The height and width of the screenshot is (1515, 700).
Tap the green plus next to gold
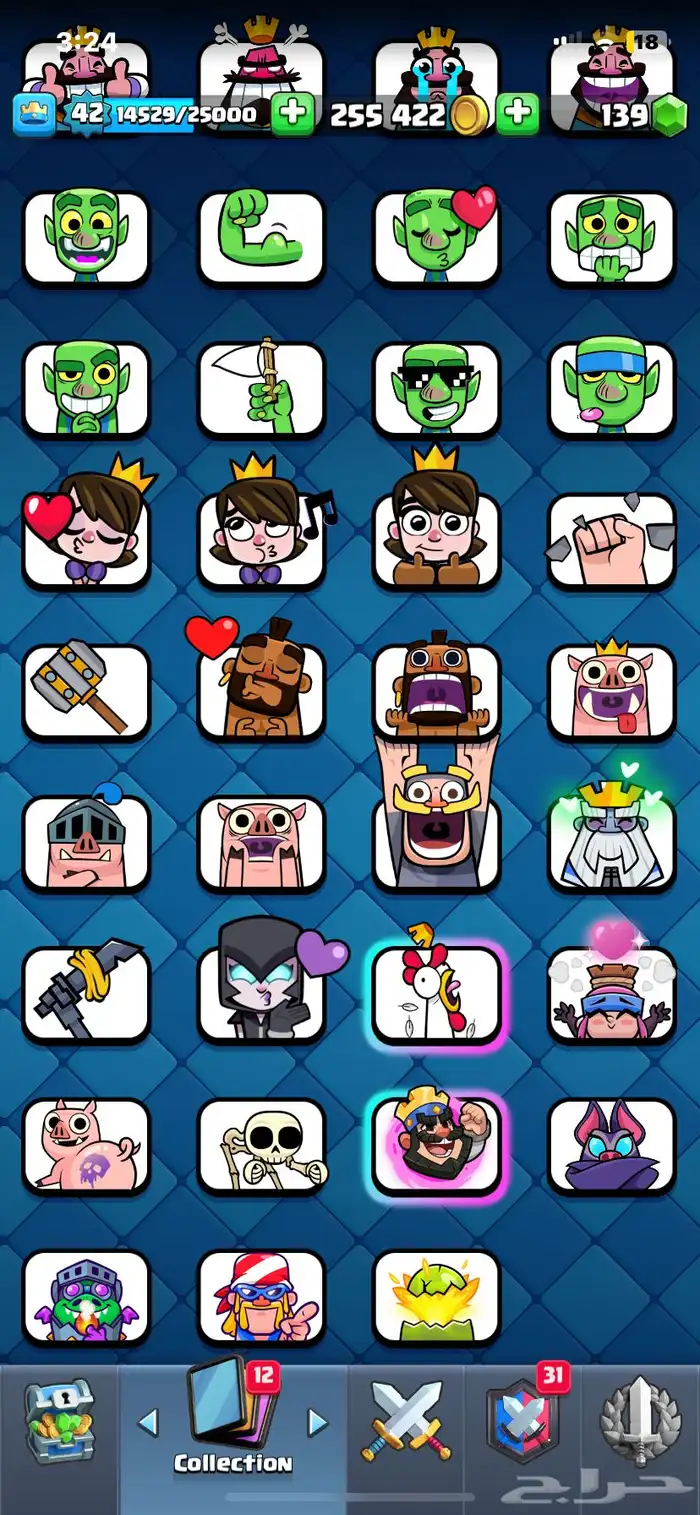pyautogui.click(x=517, y=114)
